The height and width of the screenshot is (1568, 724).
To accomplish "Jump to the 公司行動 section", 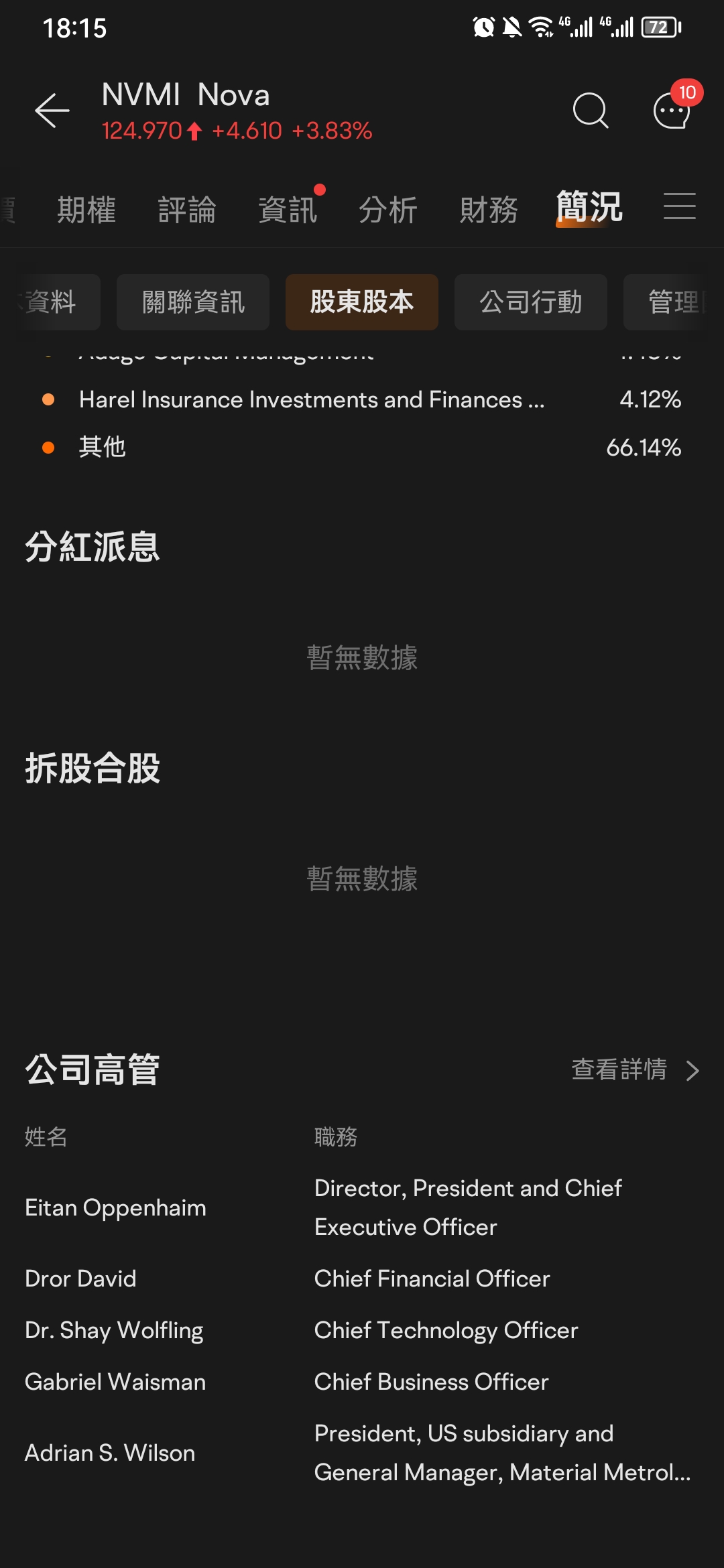I will click(531, 302).
